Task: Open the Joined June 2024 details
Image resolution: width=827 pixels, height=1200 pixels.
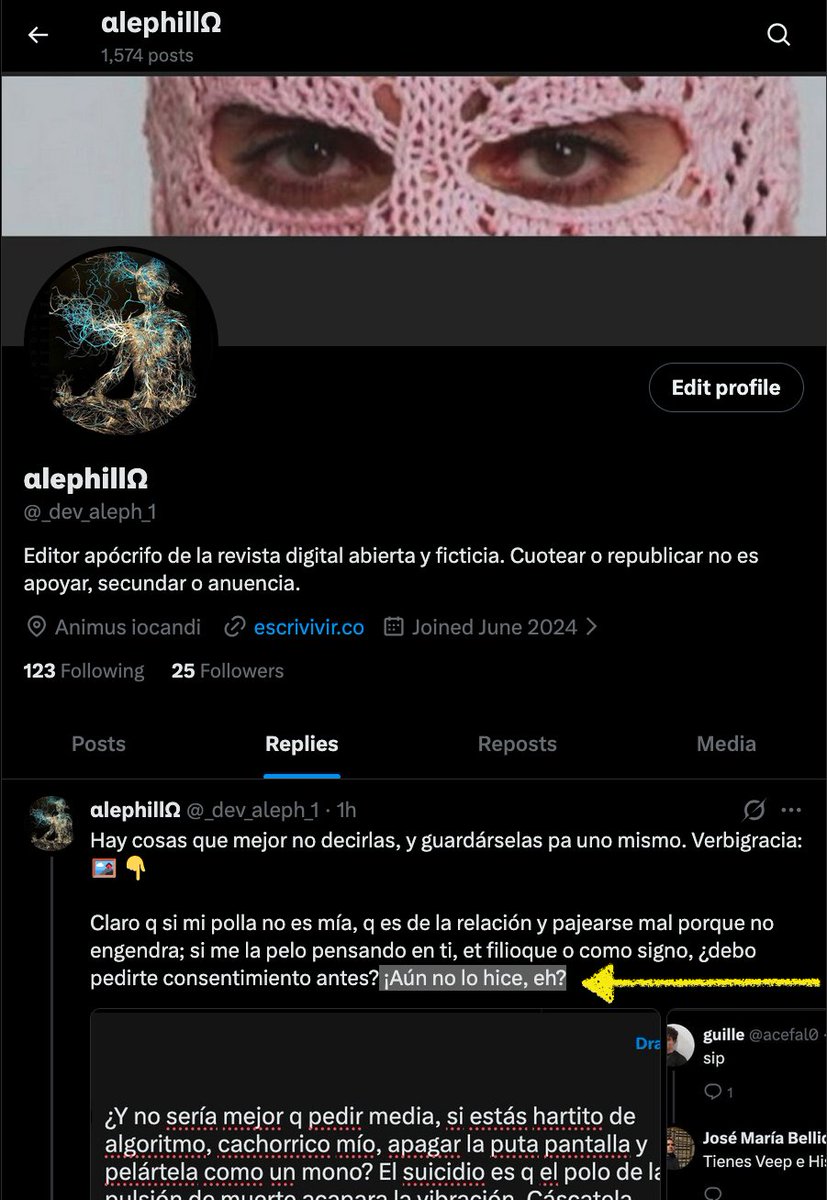Action: (x=491, y=627)
